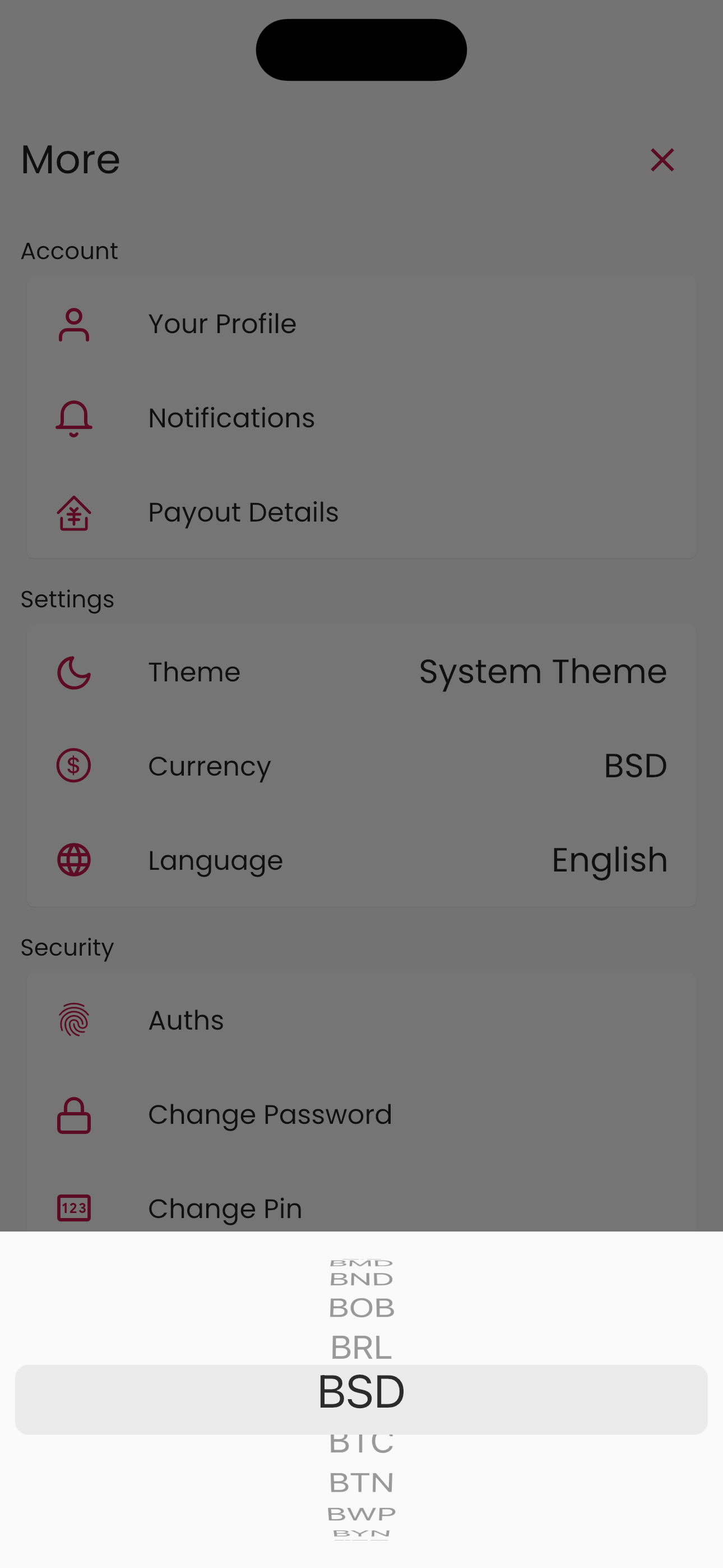
Task: Close the More screen
Action: tap(661, 160)
